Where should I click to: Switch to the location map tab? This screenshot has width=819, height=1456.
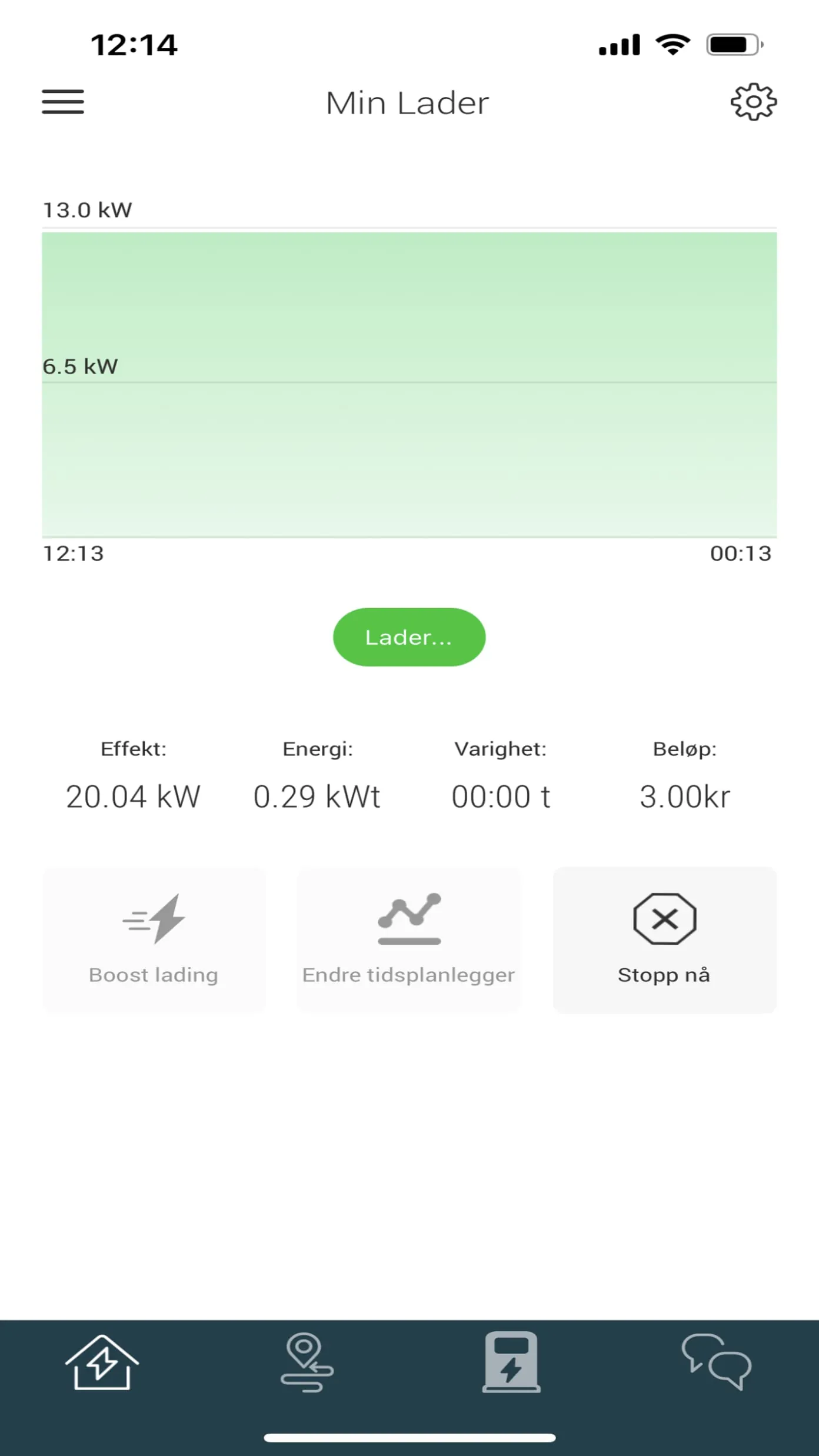307,1362
